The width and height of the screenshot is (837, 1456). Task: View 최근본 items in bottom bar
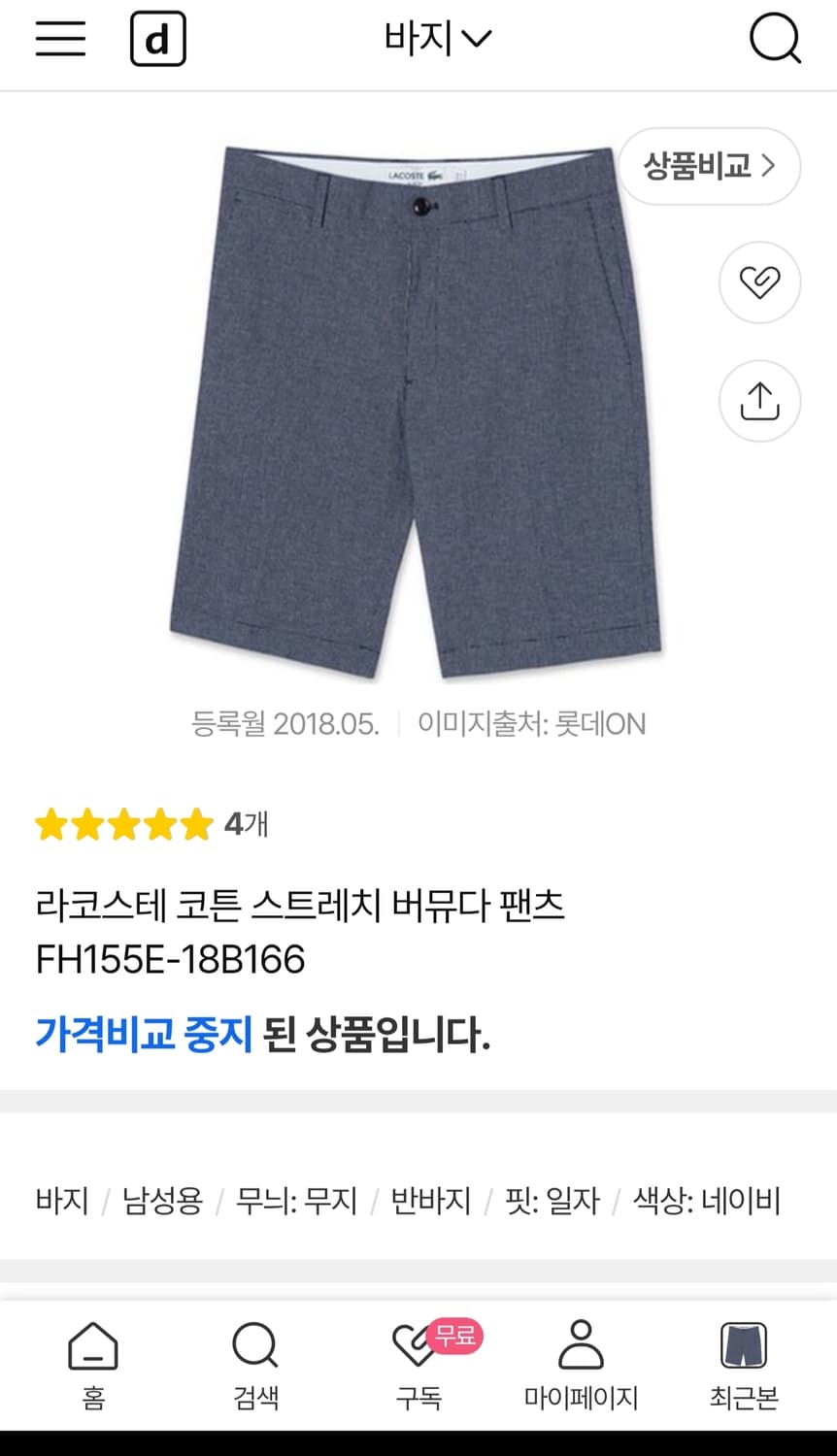[x=743, y=1364]
